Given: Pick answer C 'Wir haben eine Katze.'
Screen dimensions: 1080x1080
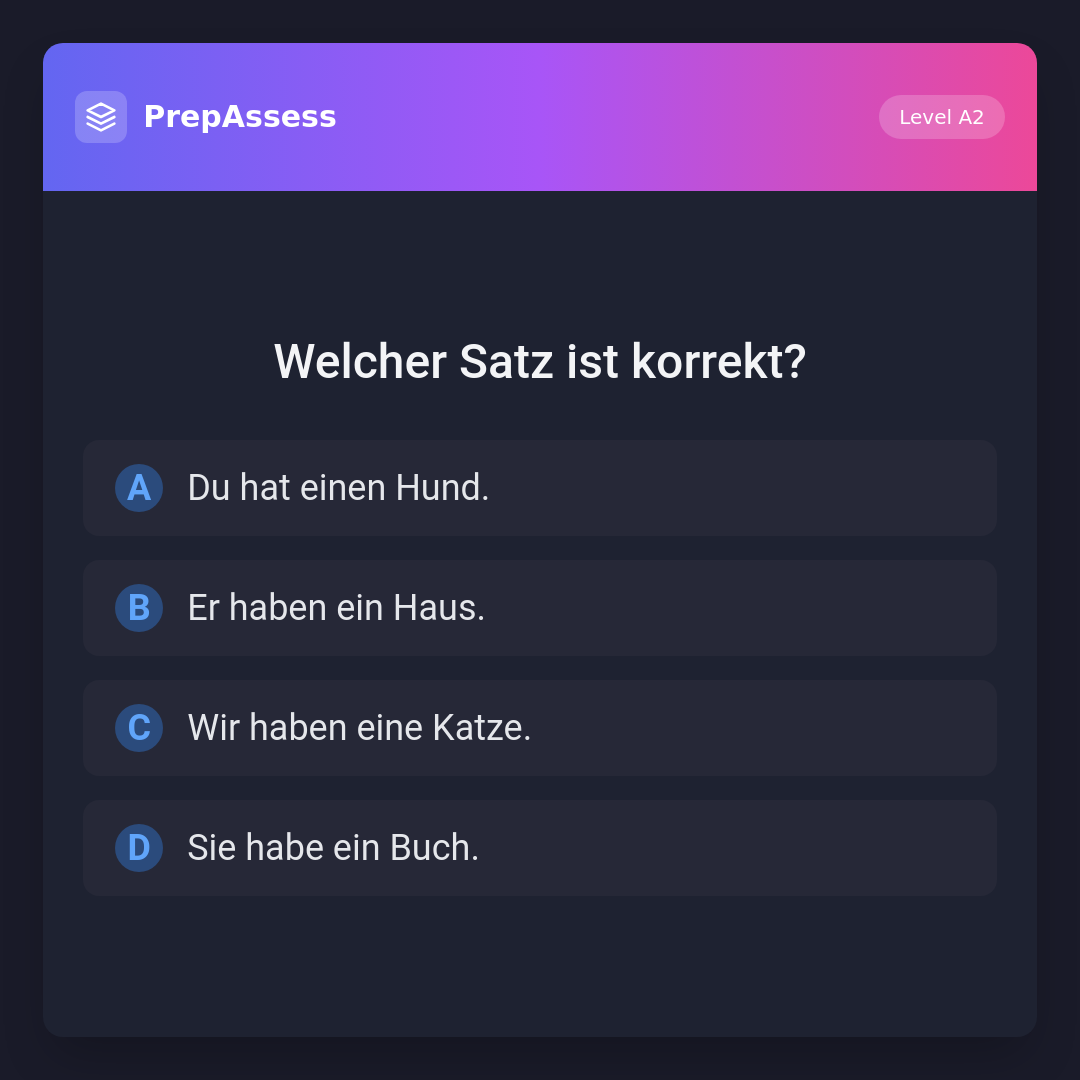Looking at the screenshot, I should point(539,728).
